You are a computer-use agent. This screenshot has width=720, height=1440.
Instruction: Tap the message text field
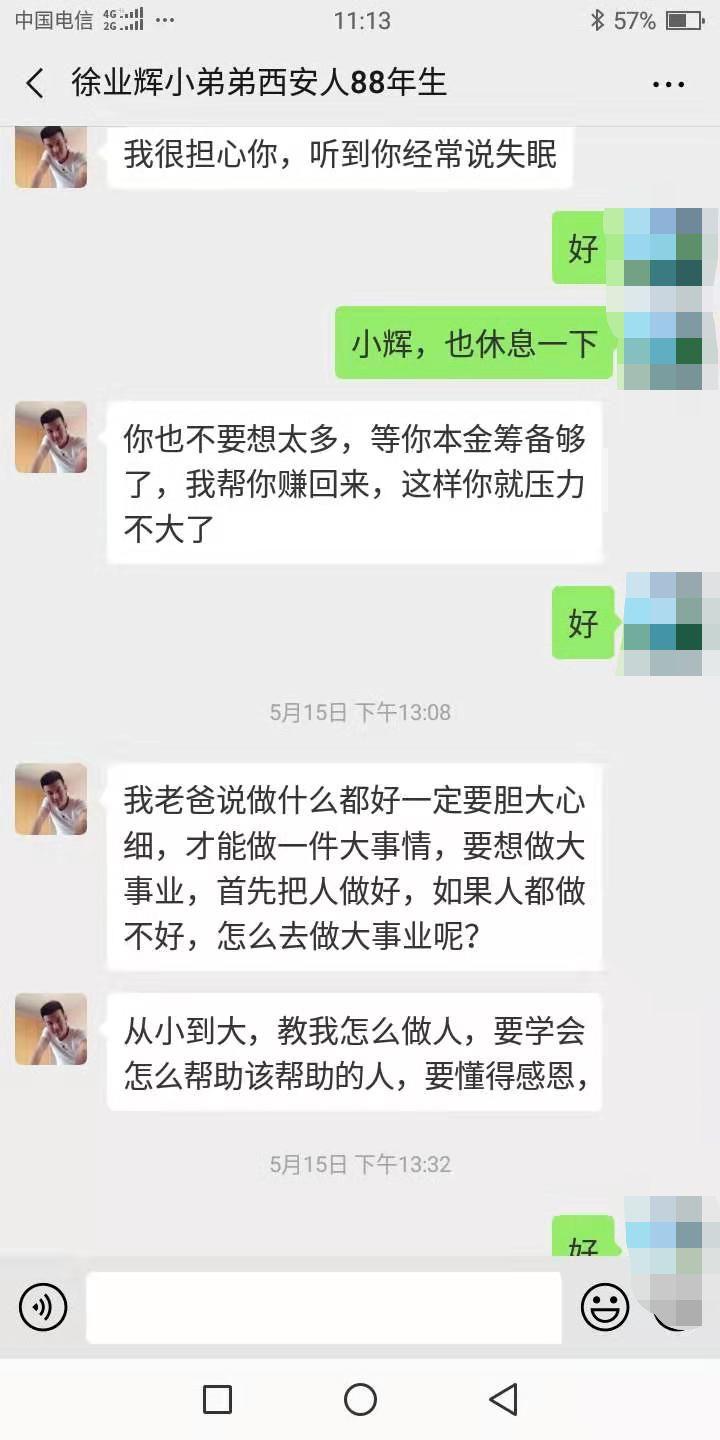point(323,1307)
